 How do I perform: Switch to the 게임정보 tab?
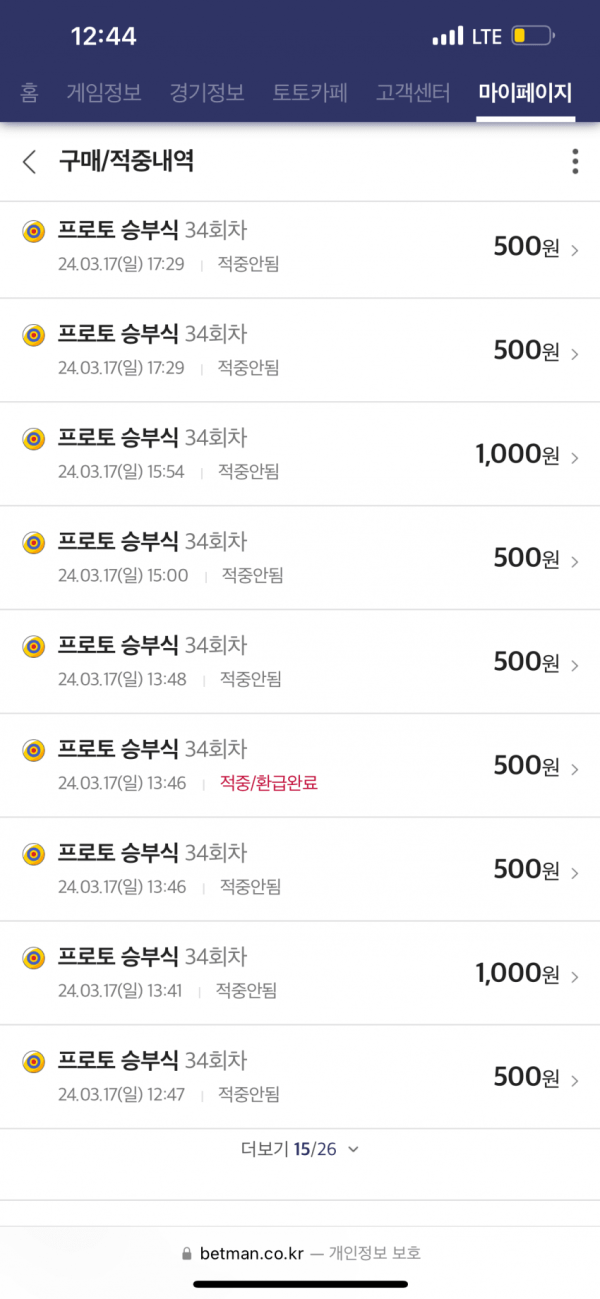point(104,94)
